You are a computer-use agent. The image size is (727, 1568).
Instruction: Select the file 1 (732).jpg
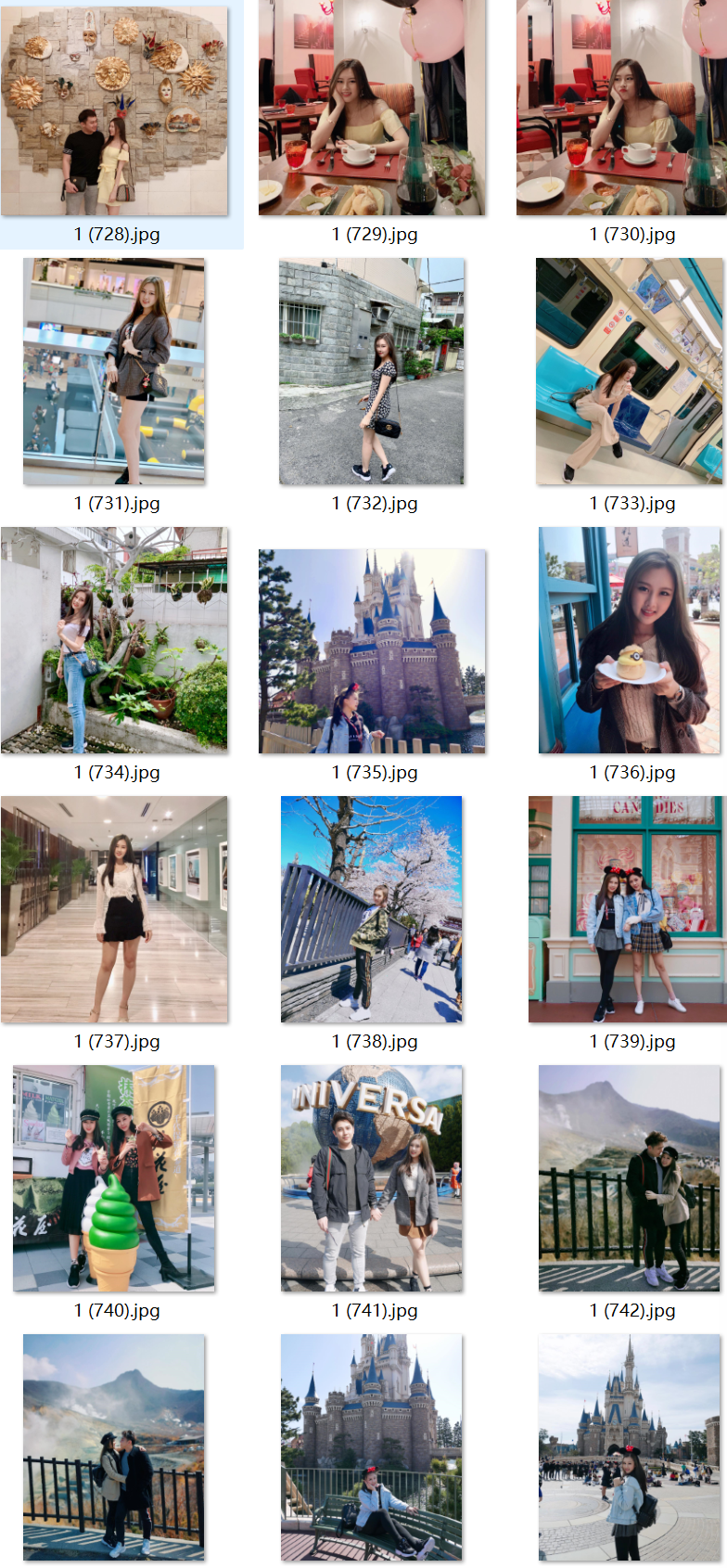(372, 371)
